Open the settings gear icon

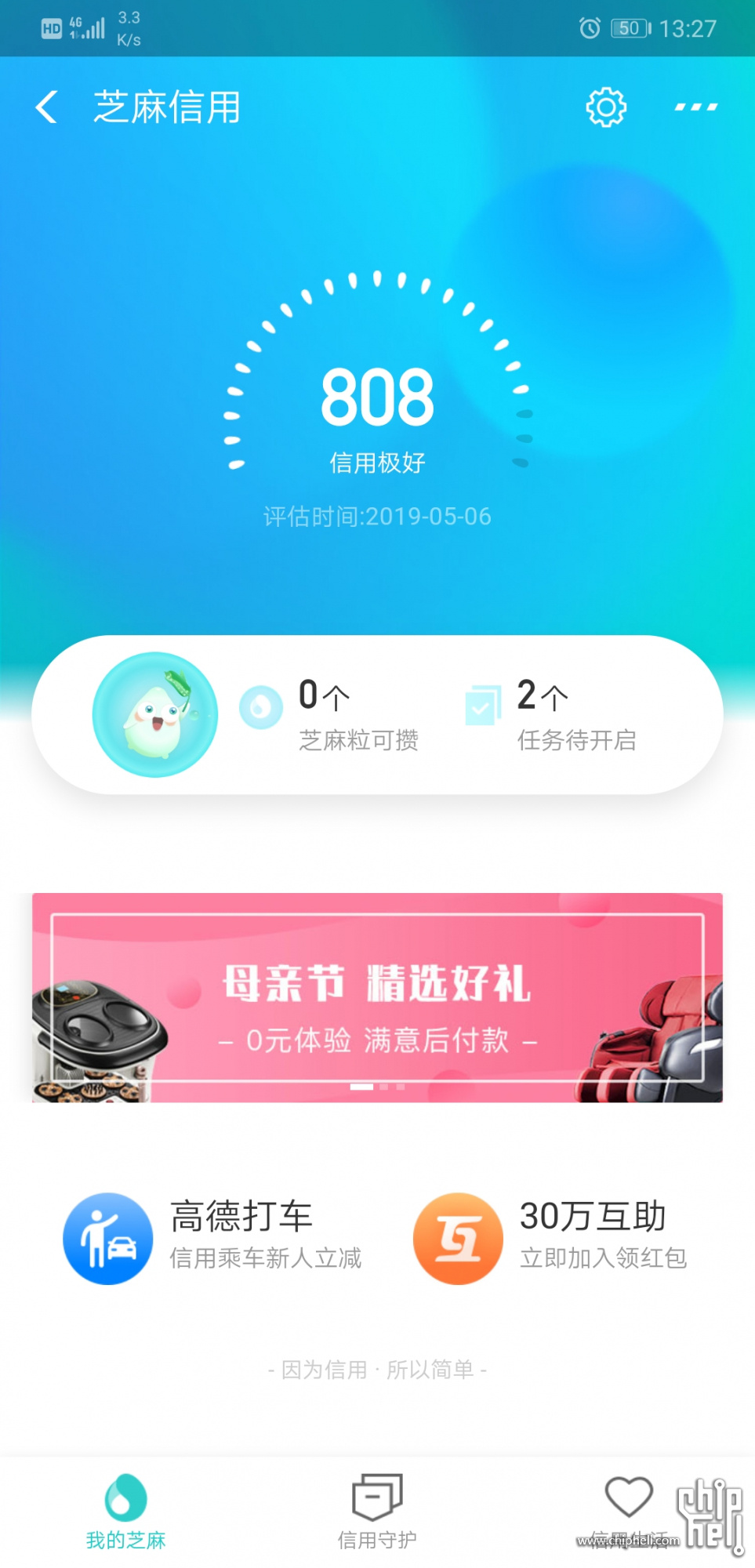coord(606,107)
